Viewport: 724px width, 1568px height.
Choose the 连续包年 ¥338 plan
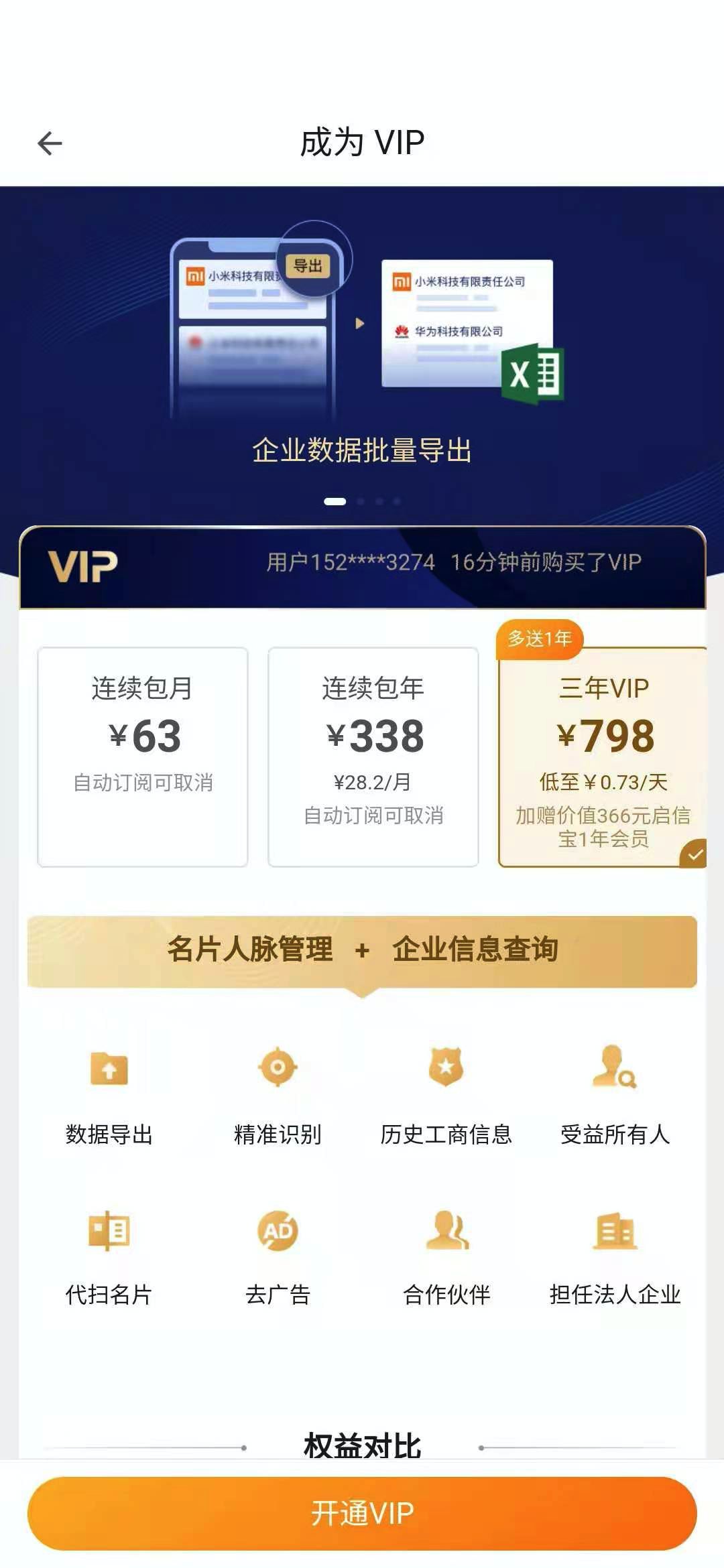373,757
